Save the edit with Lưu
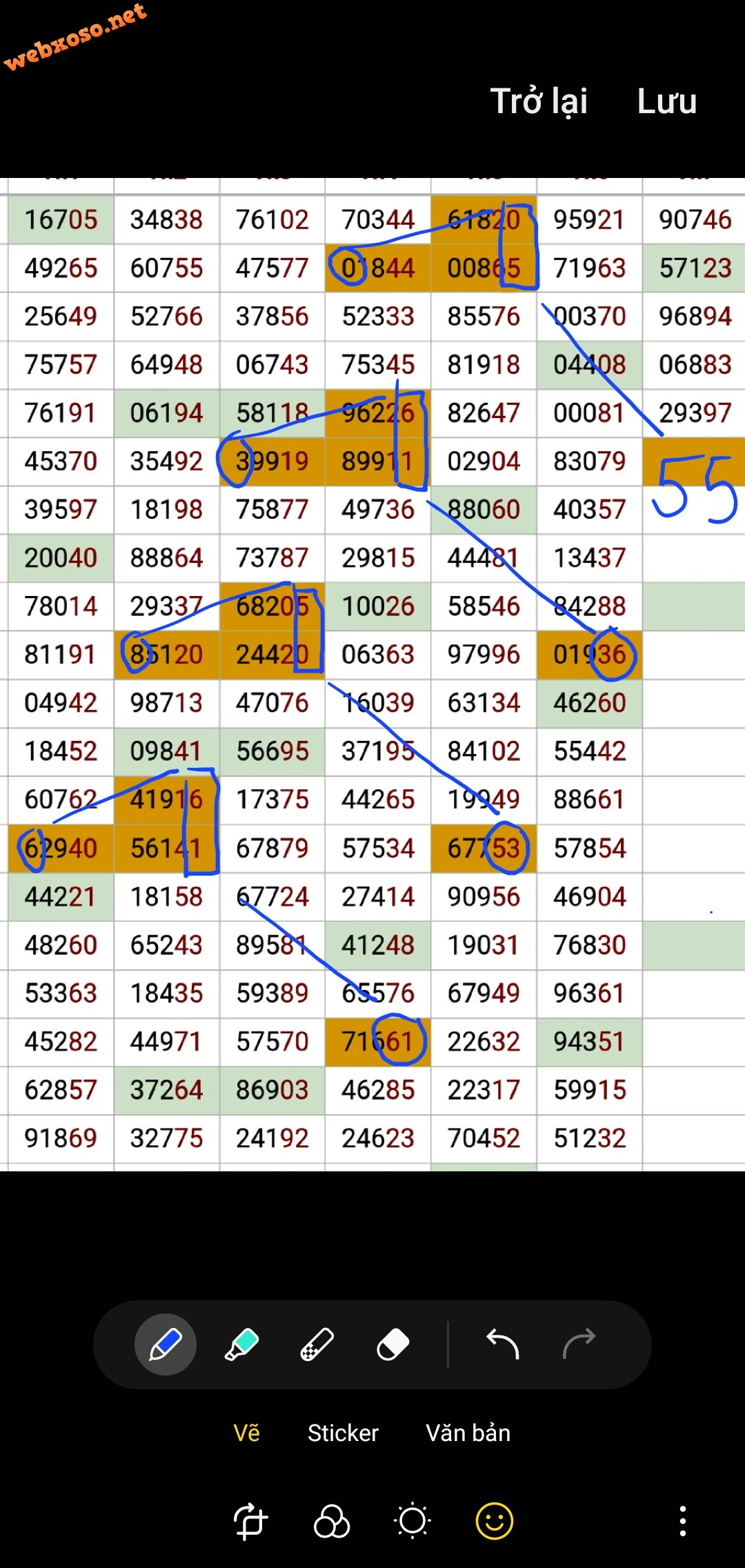Screen dimensions: 745x1568 coord(666,101)
